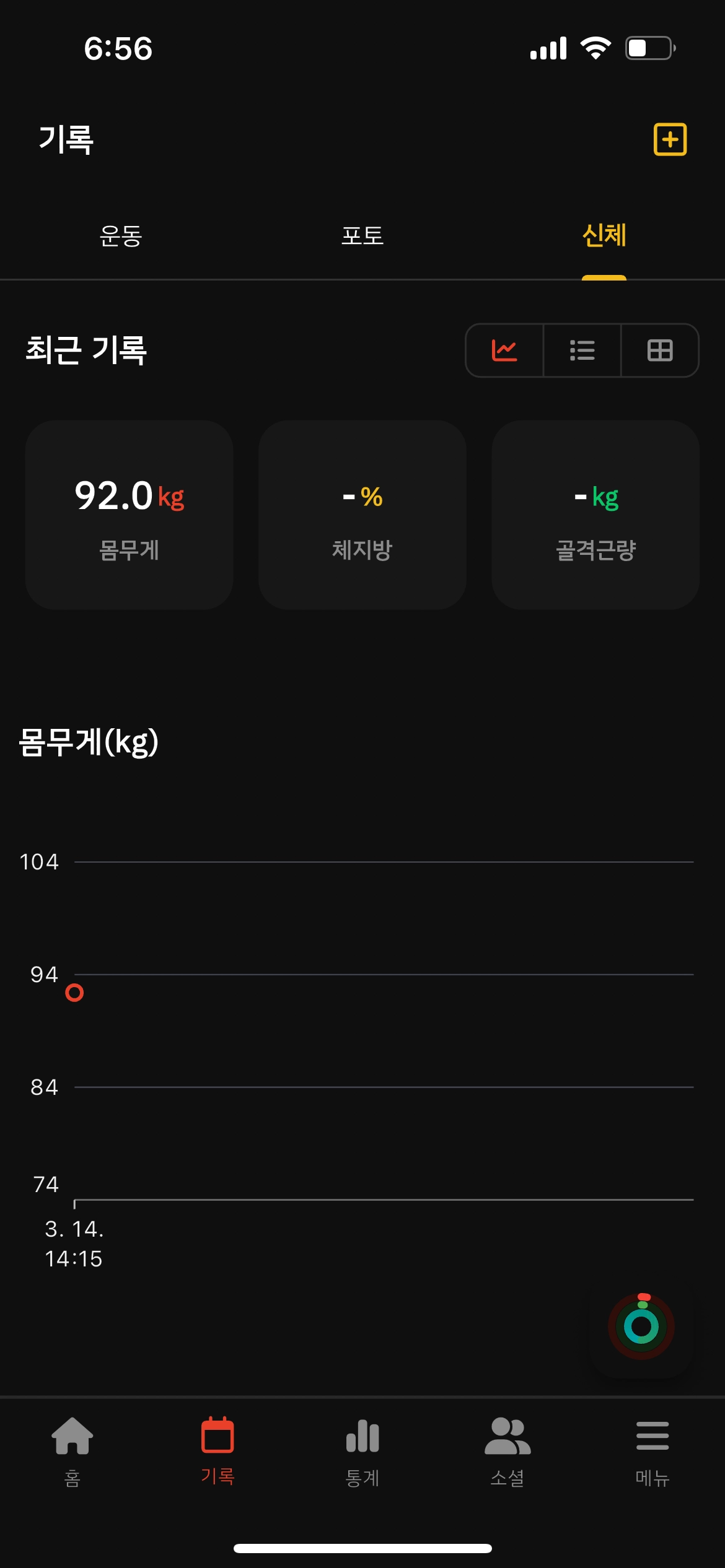This screenshot has width=725, height=1568.
Task: Open the 체지방 percentage card
Action: pos(362,515)
